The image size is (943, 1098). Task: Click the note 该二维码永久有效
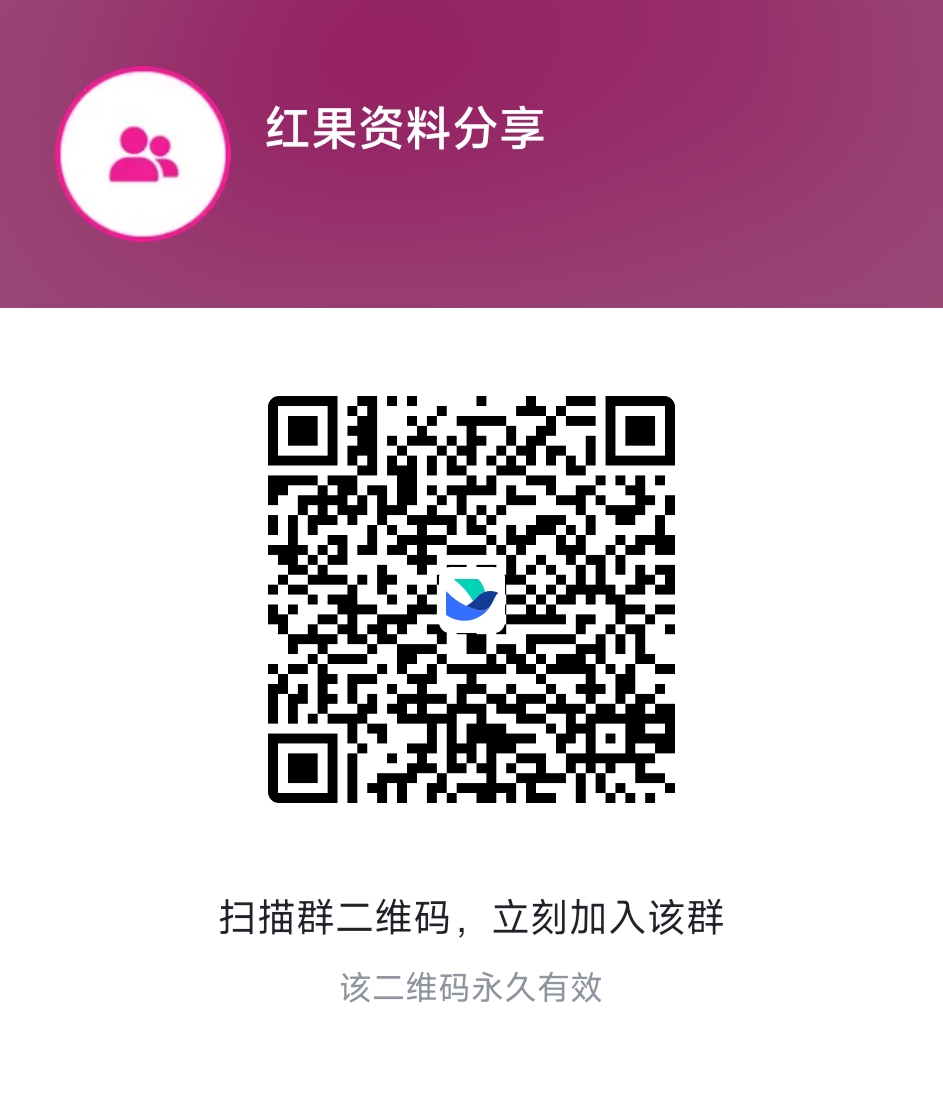pyautogui.click(x=471, y=986)
